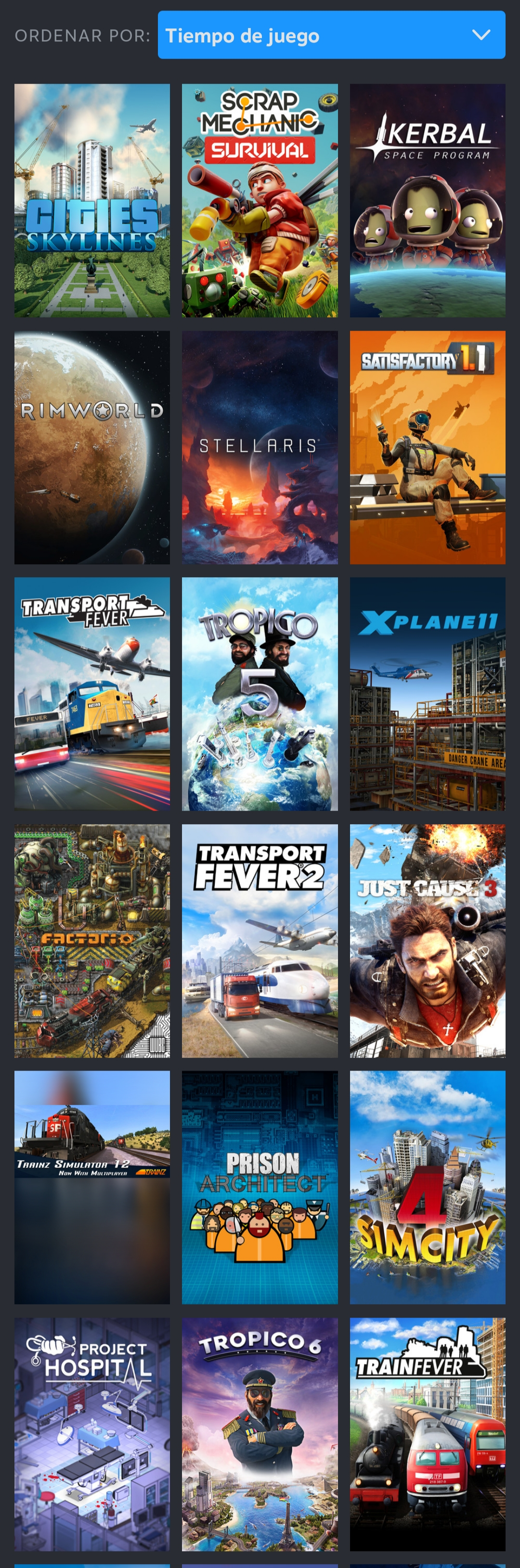Tap the RimWorld game cover
The image size is (520, 1568).
click(92, 447)
